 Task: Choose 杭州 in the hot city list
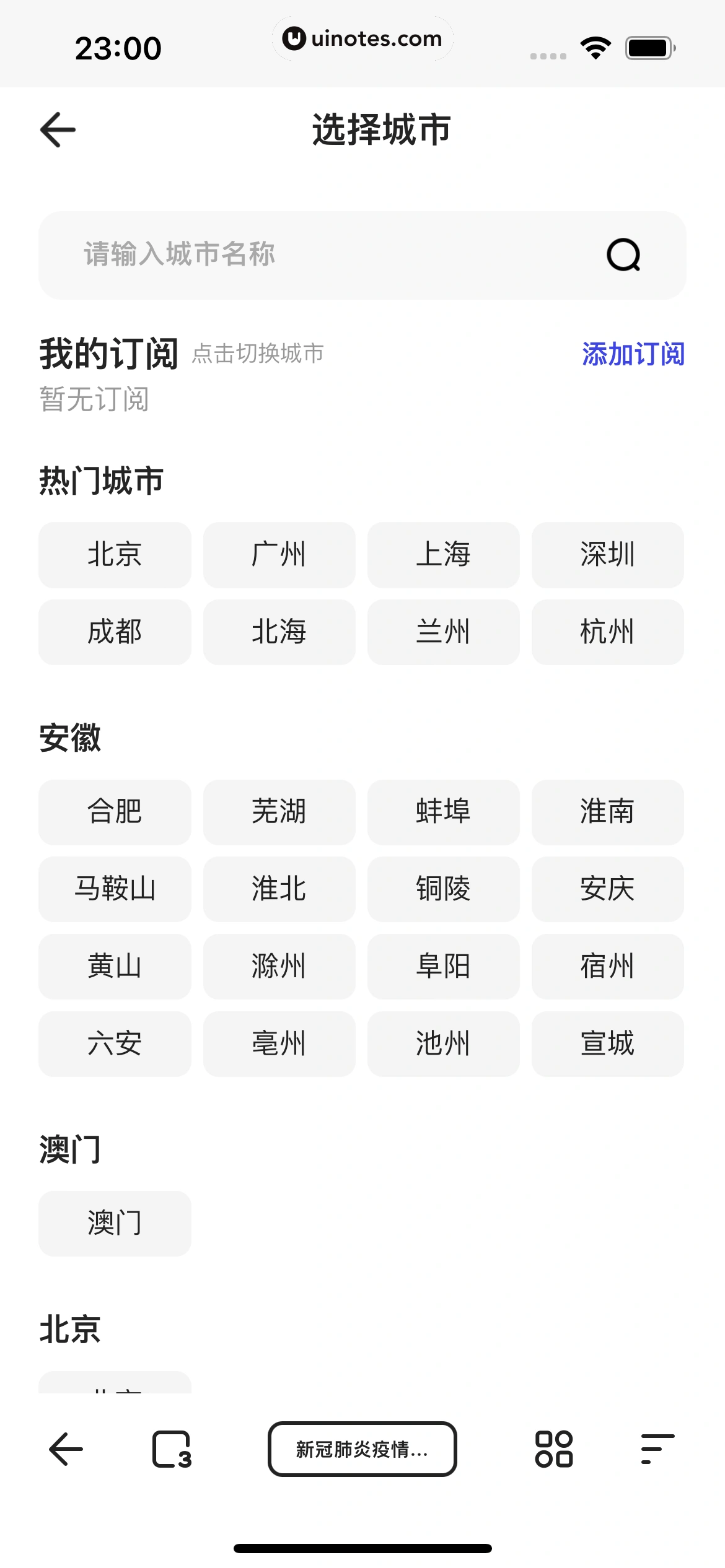coord(608,632)
